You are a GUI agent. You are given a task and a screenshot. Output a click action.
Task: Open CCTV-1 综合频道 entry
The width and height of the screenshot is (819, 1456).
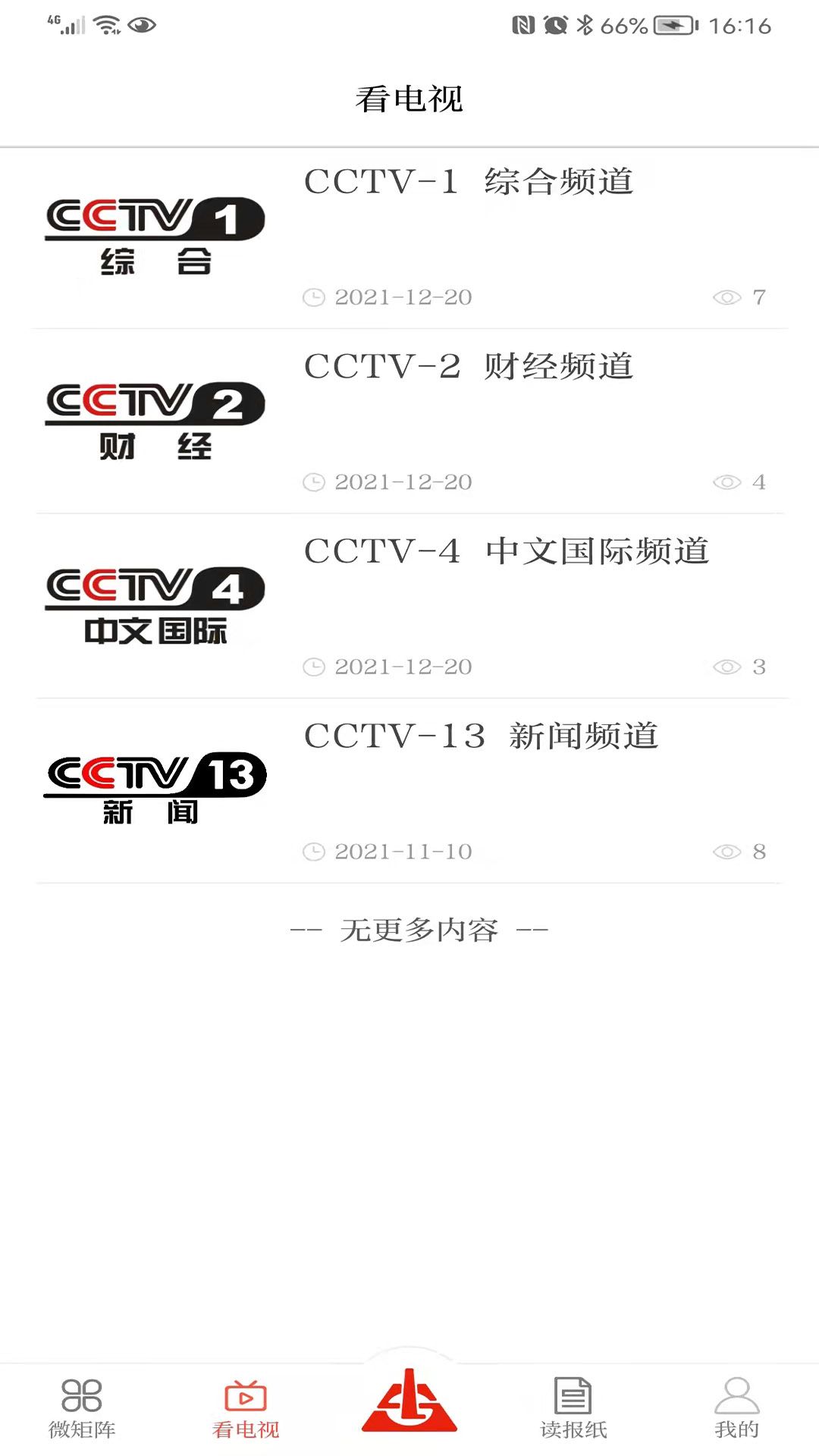[468, 182]
